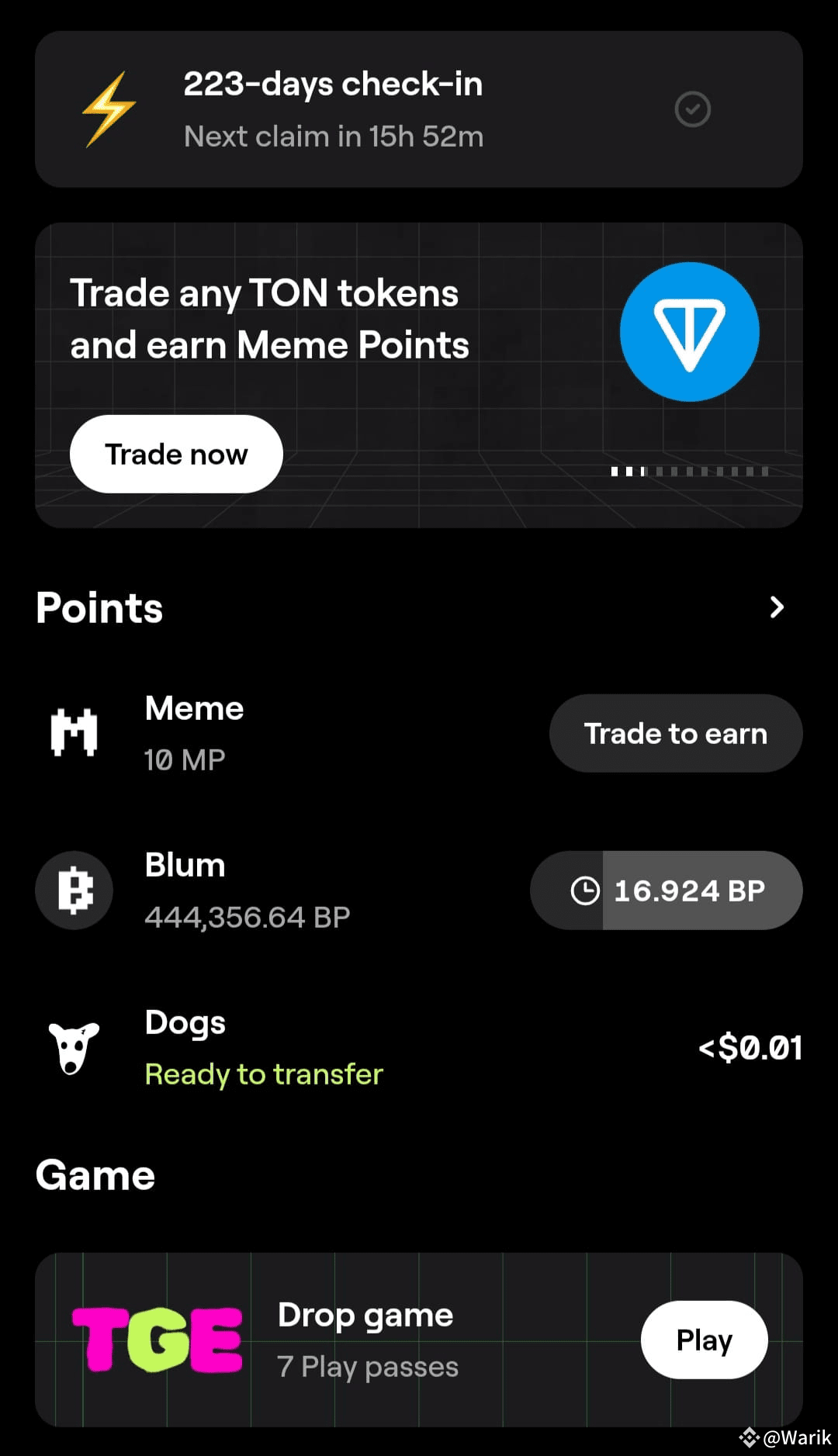Expand the Points section via the chevron

[x=777, y=608]
